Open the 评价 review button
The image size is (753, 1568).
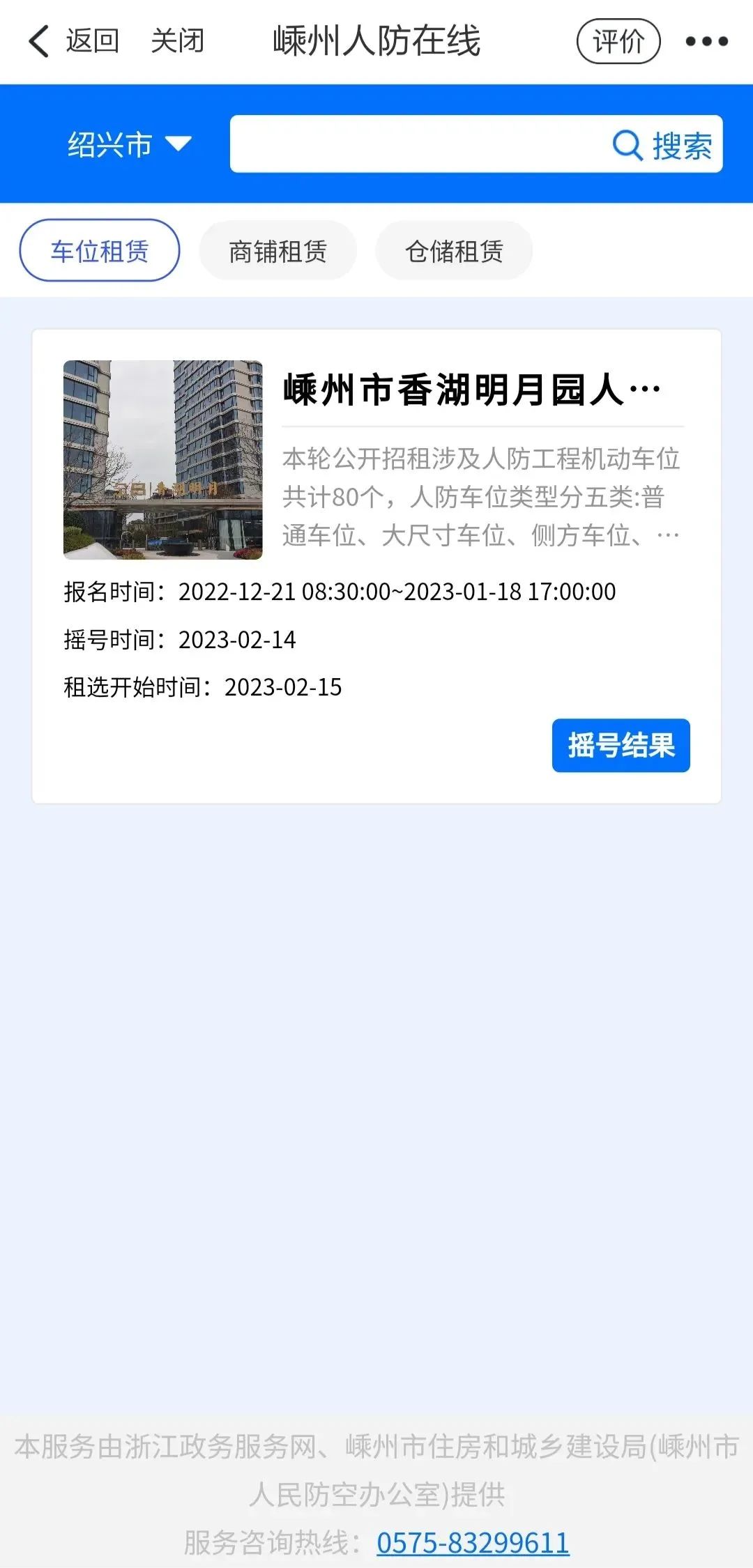click(x=618, y=42)
